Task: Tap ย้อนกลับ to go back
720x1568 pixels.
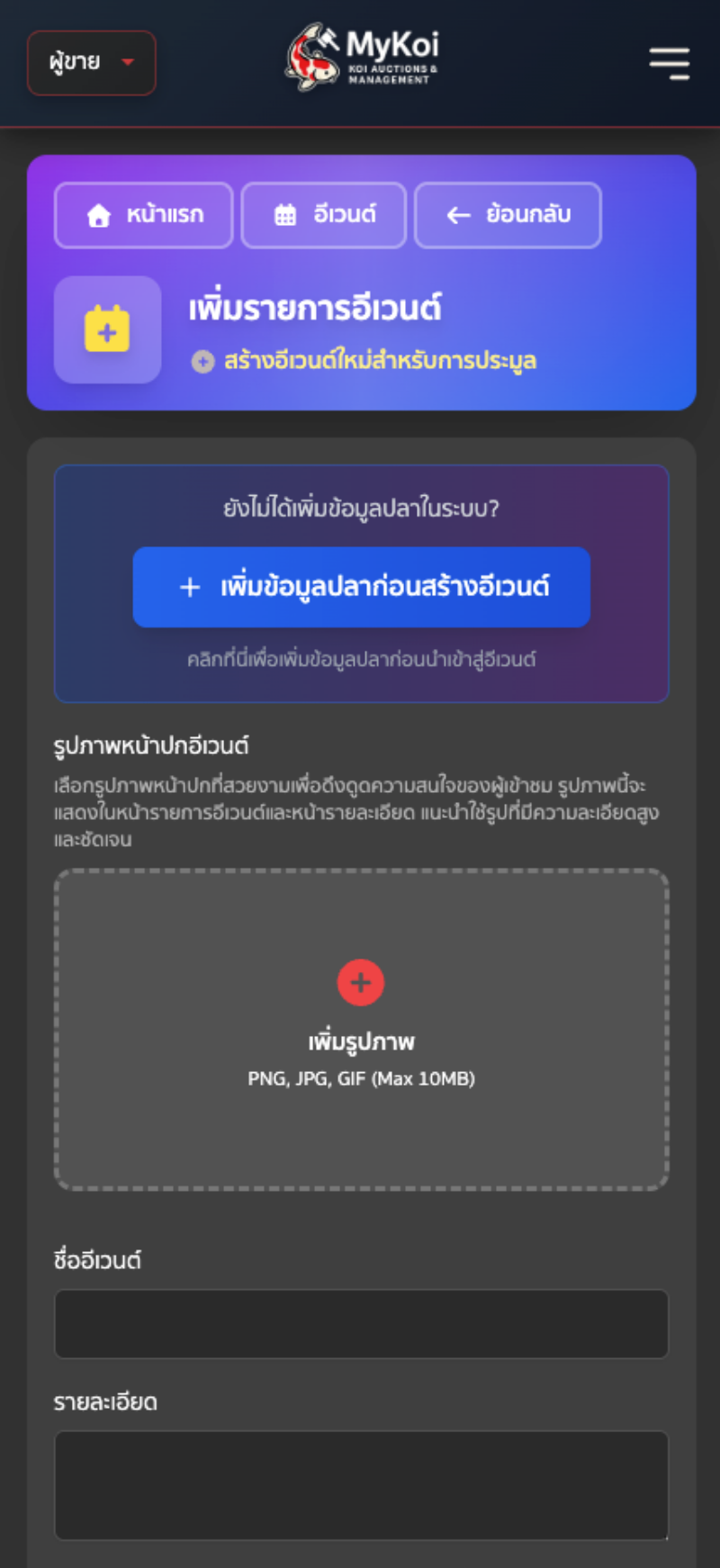Action: [x=508, y=215]
